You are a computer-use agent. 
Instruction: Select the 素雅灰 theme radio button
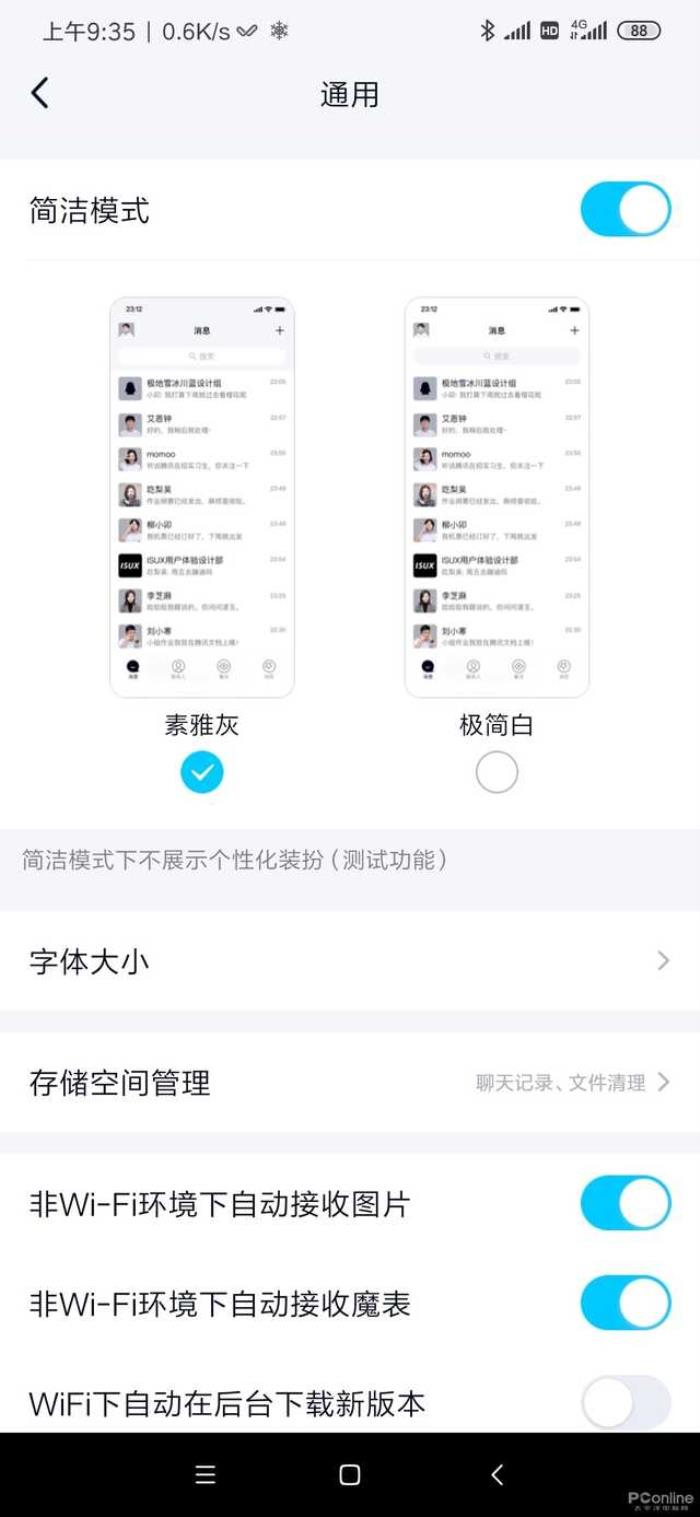coord(202,771)
